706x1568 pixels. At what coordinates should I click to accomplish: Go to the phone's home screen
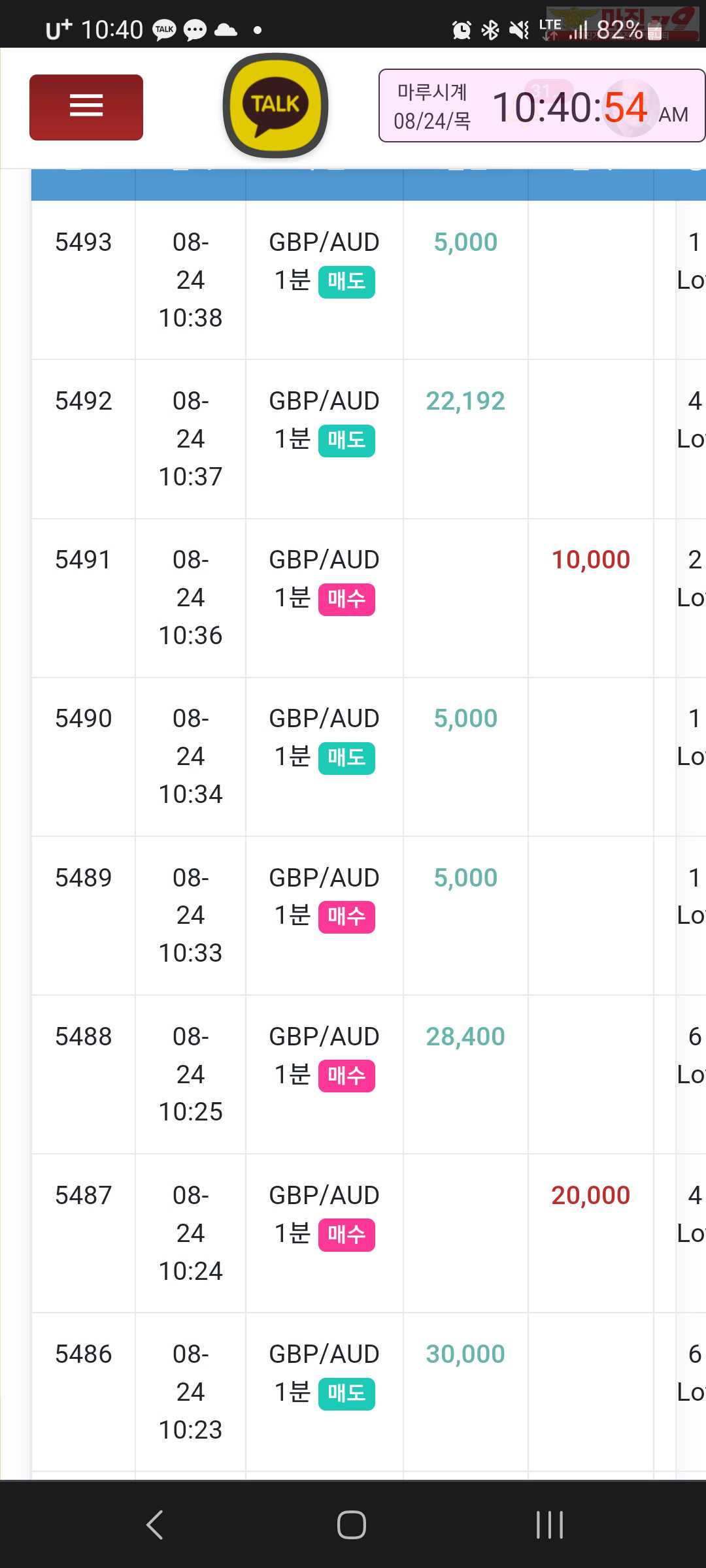point(352,1525)
